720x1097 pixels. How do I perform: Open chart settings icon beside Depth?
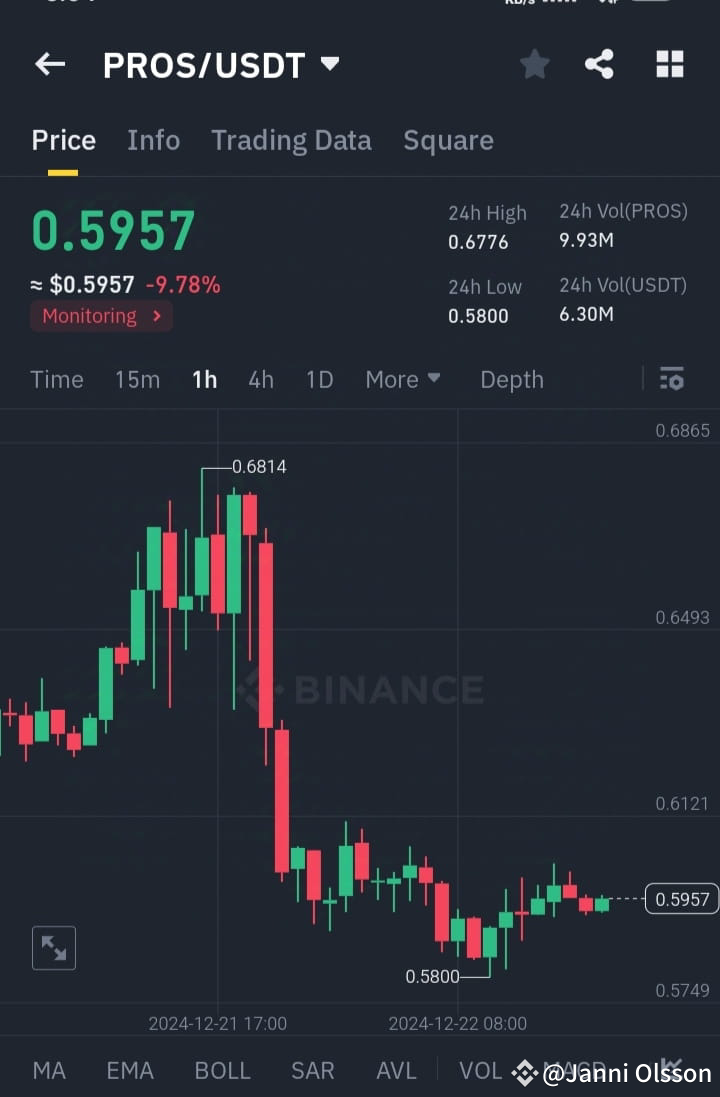coord(671,379)
